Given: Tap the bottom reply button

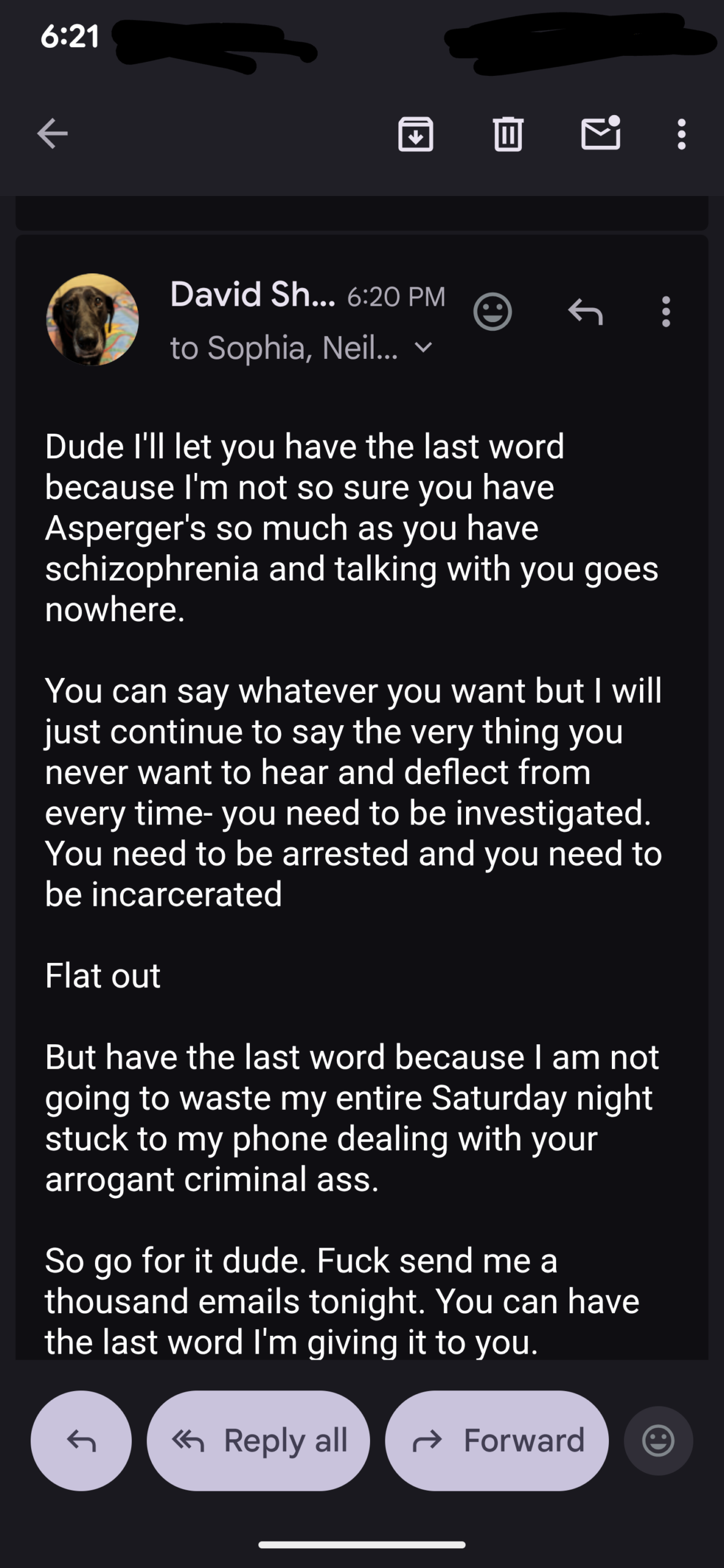Looking at the screenshot, I should pos(81,1441).
